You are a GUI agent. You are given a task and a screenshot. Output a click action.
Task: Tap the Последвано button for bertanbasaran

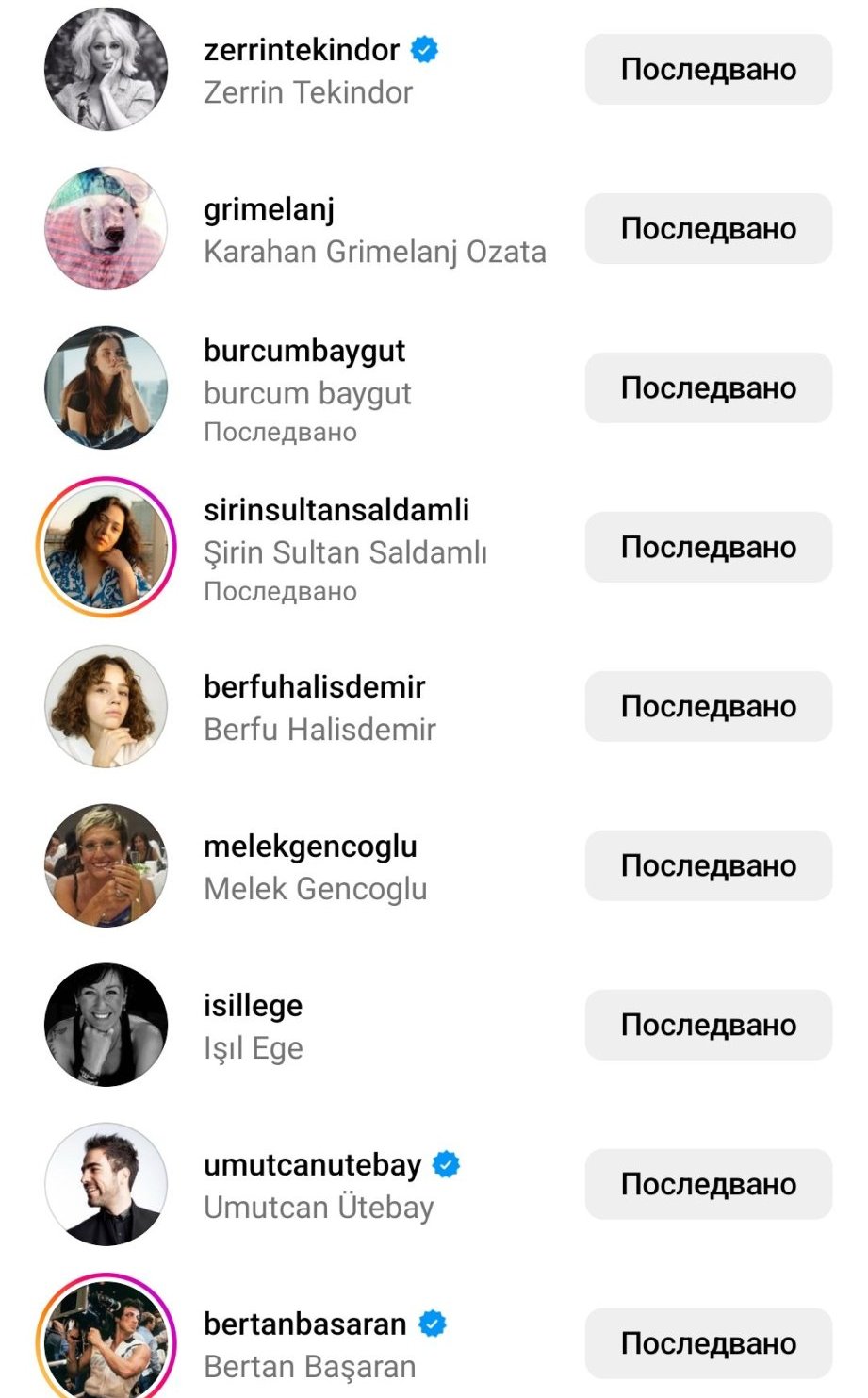tap(708, 1343)
